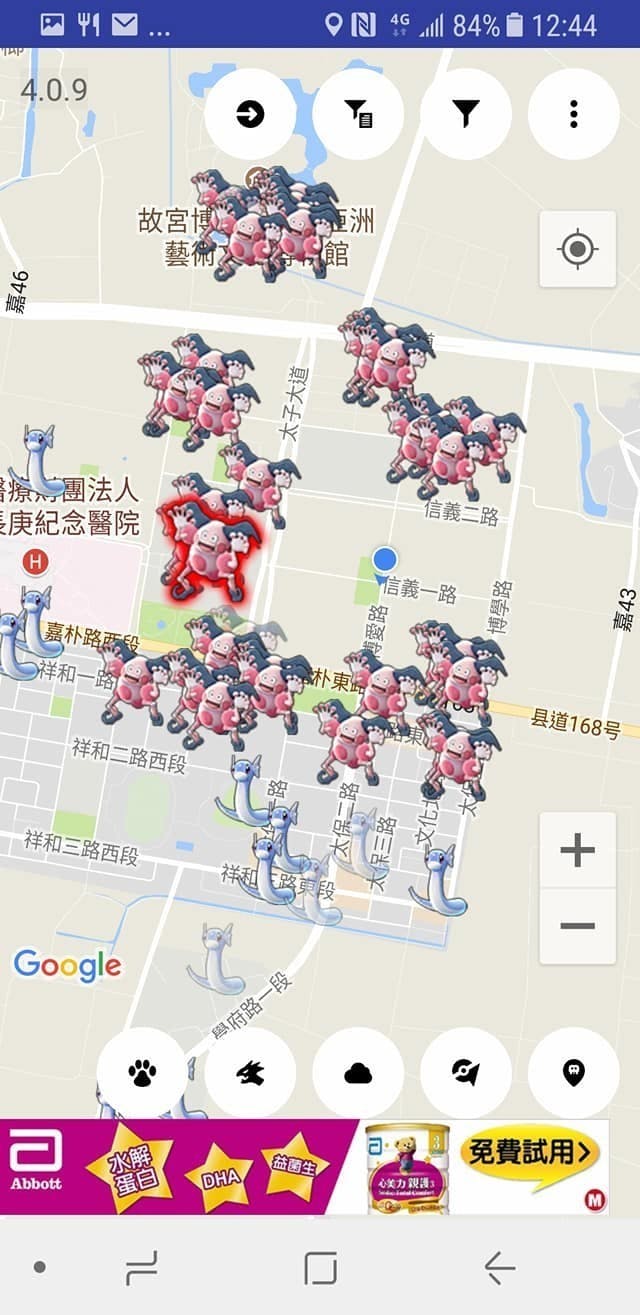Viewport: 640px width, 1315px height.
Task: Zoom in with the plus button
Action: click(578, 851)
